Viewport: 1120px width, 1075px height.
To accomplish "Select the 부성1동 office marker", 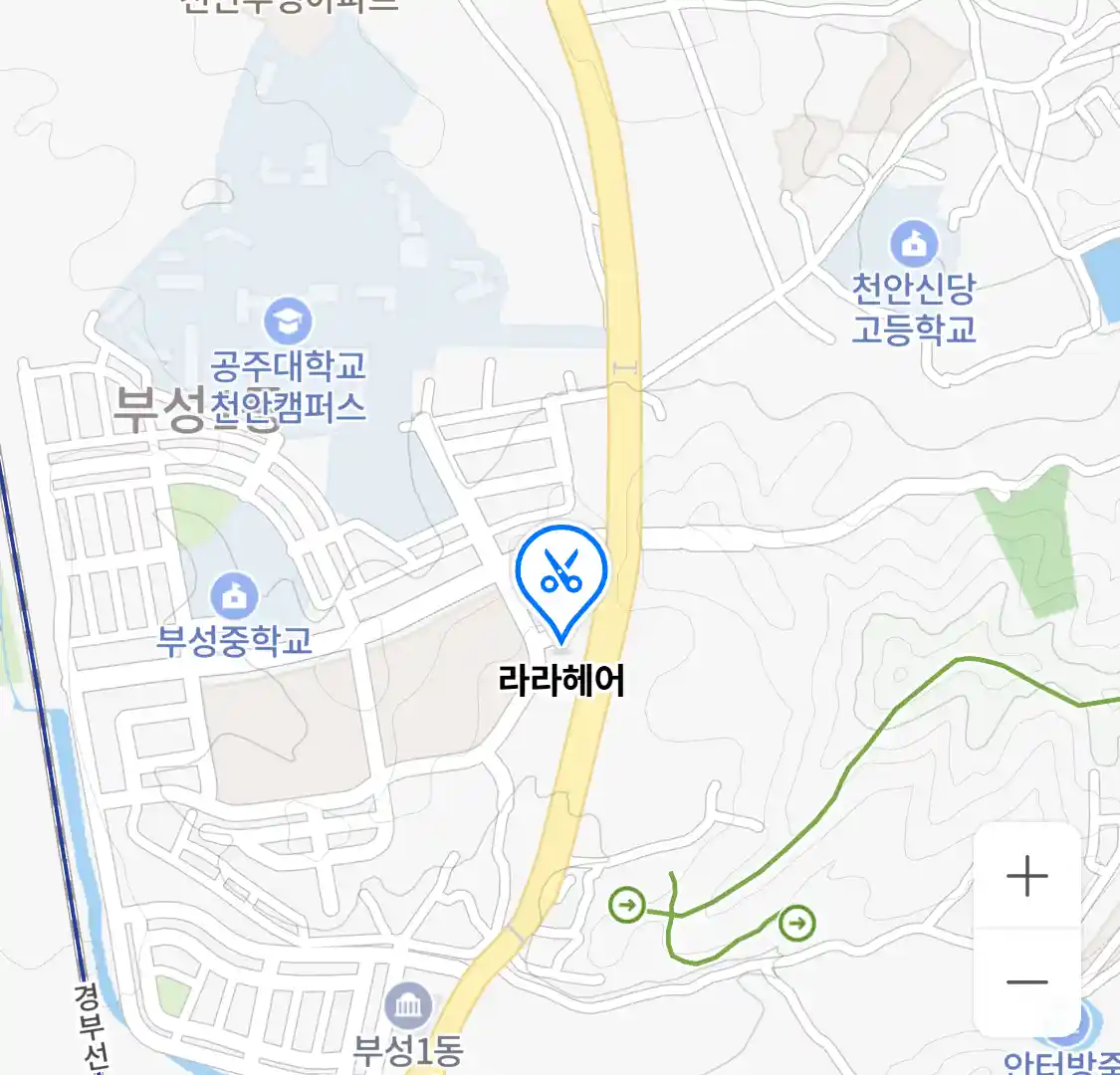I will [x=408, y=1006].
